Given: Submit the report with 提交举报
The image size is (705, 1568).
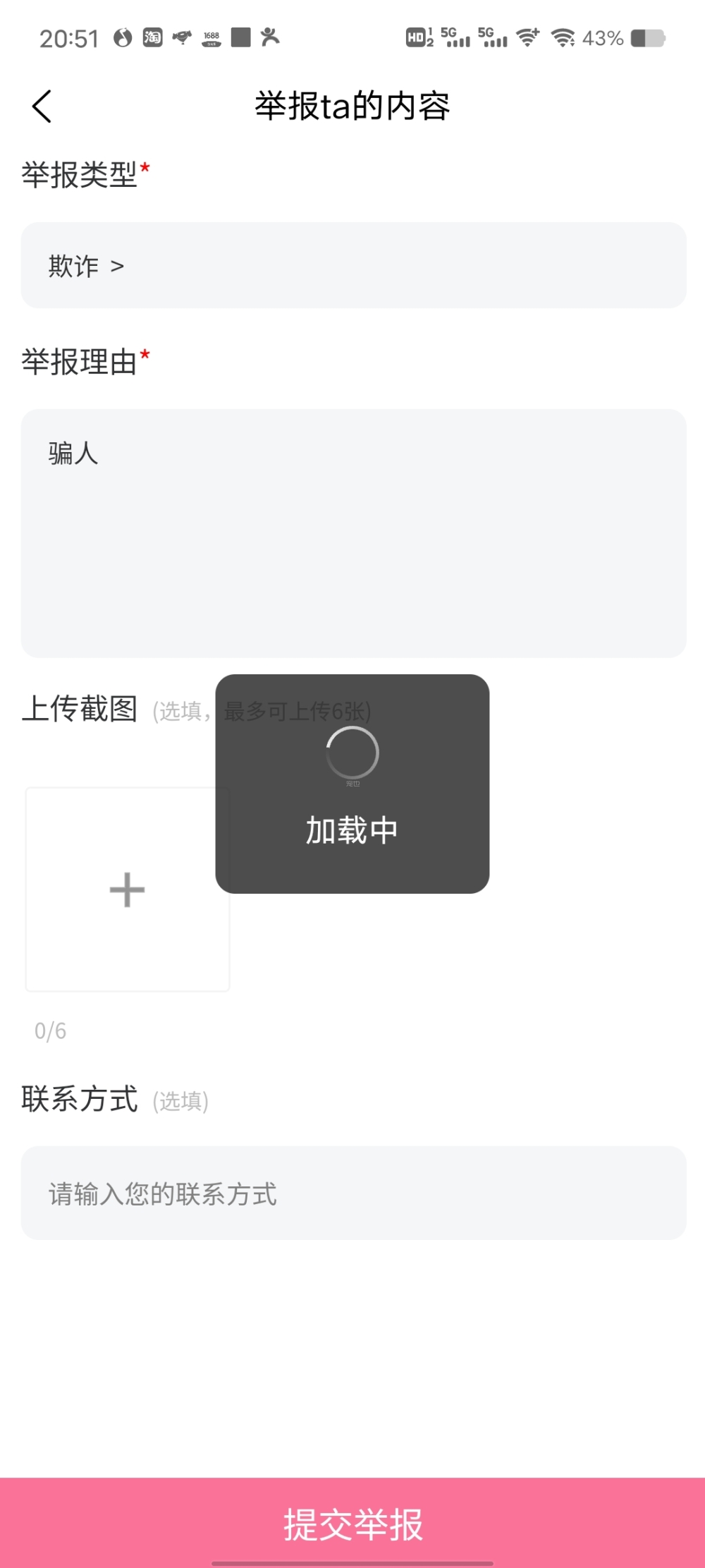Looking at the screenshot, I should click(x=352, y=1524).
